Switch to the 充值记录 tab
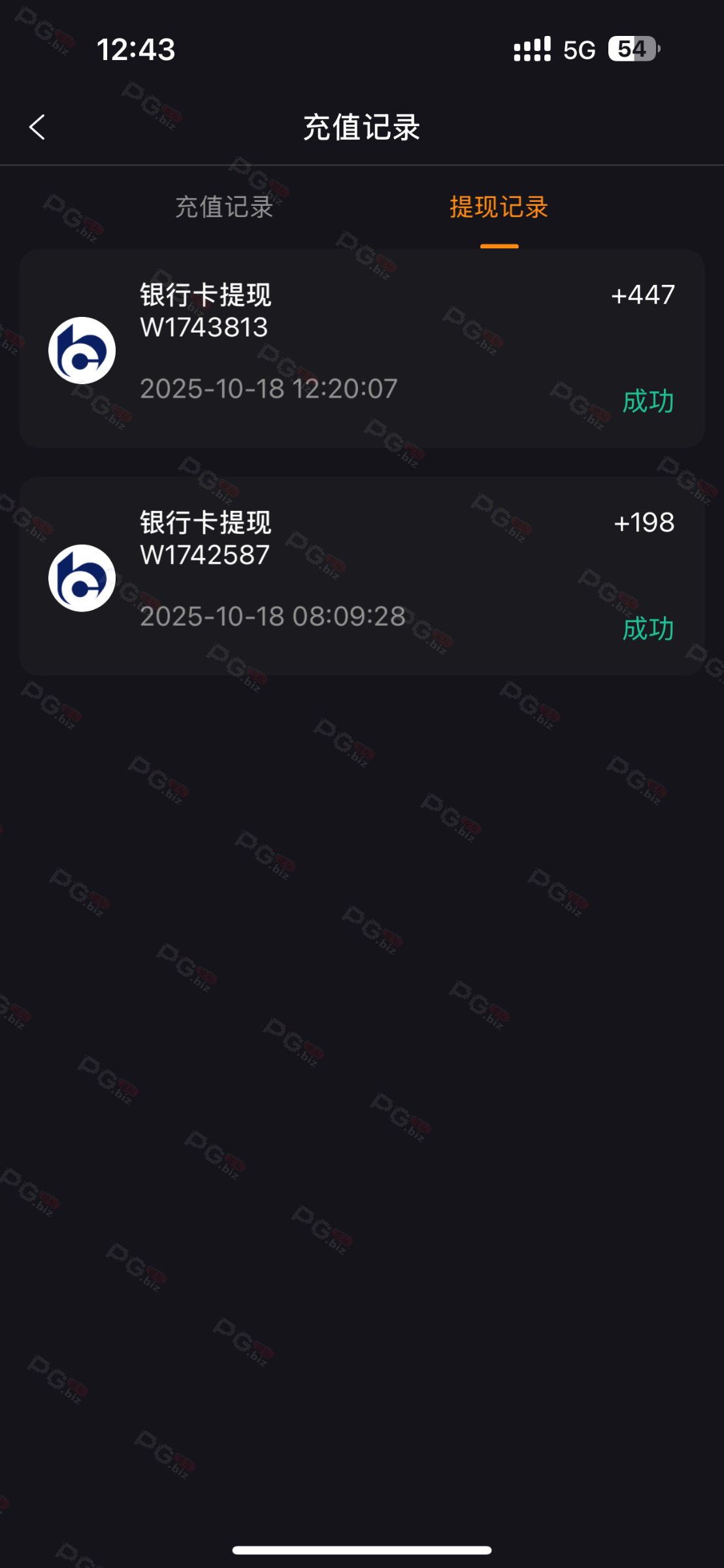724x1568 pixels. pyautogui.click(x=224, y=207)
